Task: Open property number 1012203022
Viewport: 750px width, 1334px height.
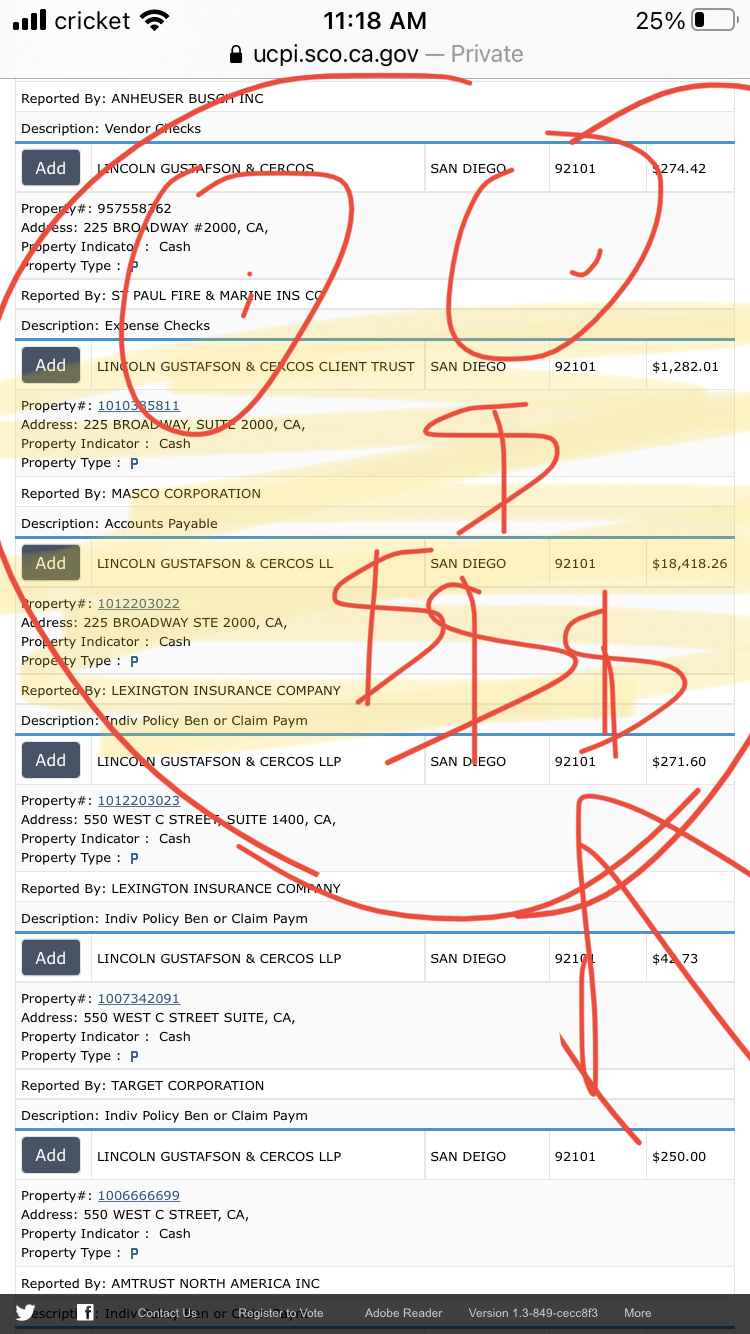Action: [x=138, y=603]
